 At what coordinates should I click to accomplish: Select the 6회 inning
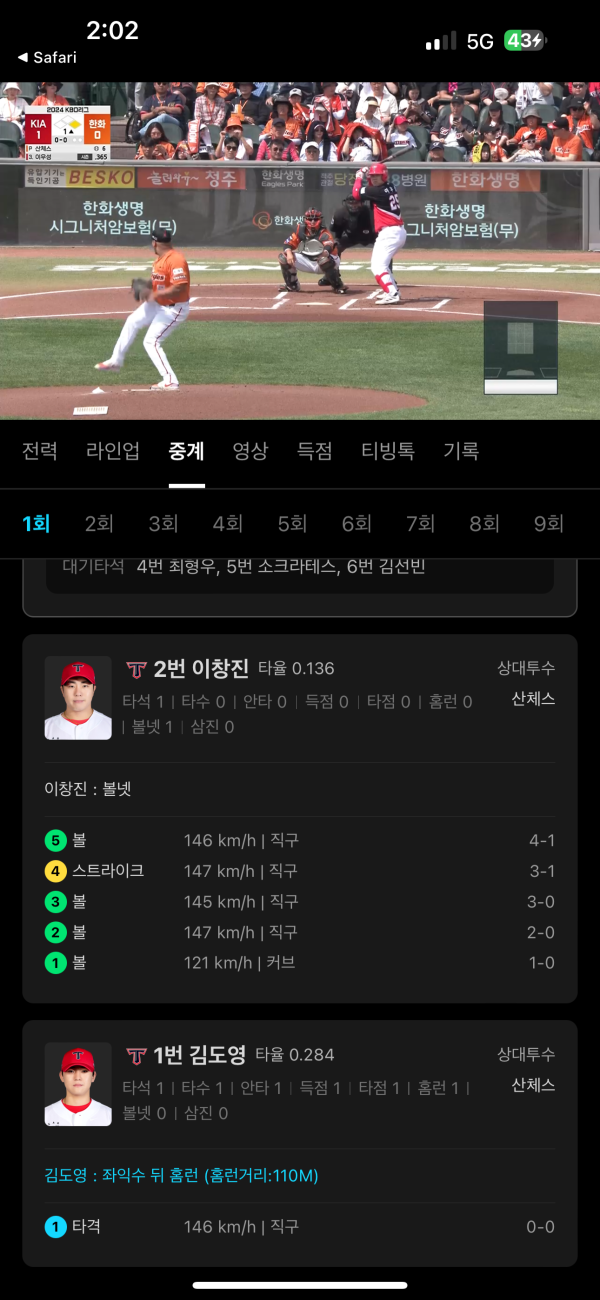click(356, 523)
